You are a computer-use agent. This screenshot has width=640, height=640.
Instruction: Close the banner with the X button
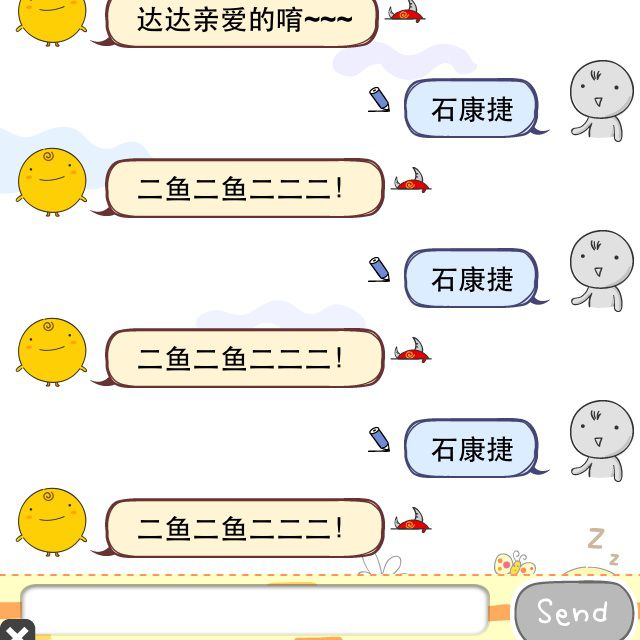[x=16, y=631]
